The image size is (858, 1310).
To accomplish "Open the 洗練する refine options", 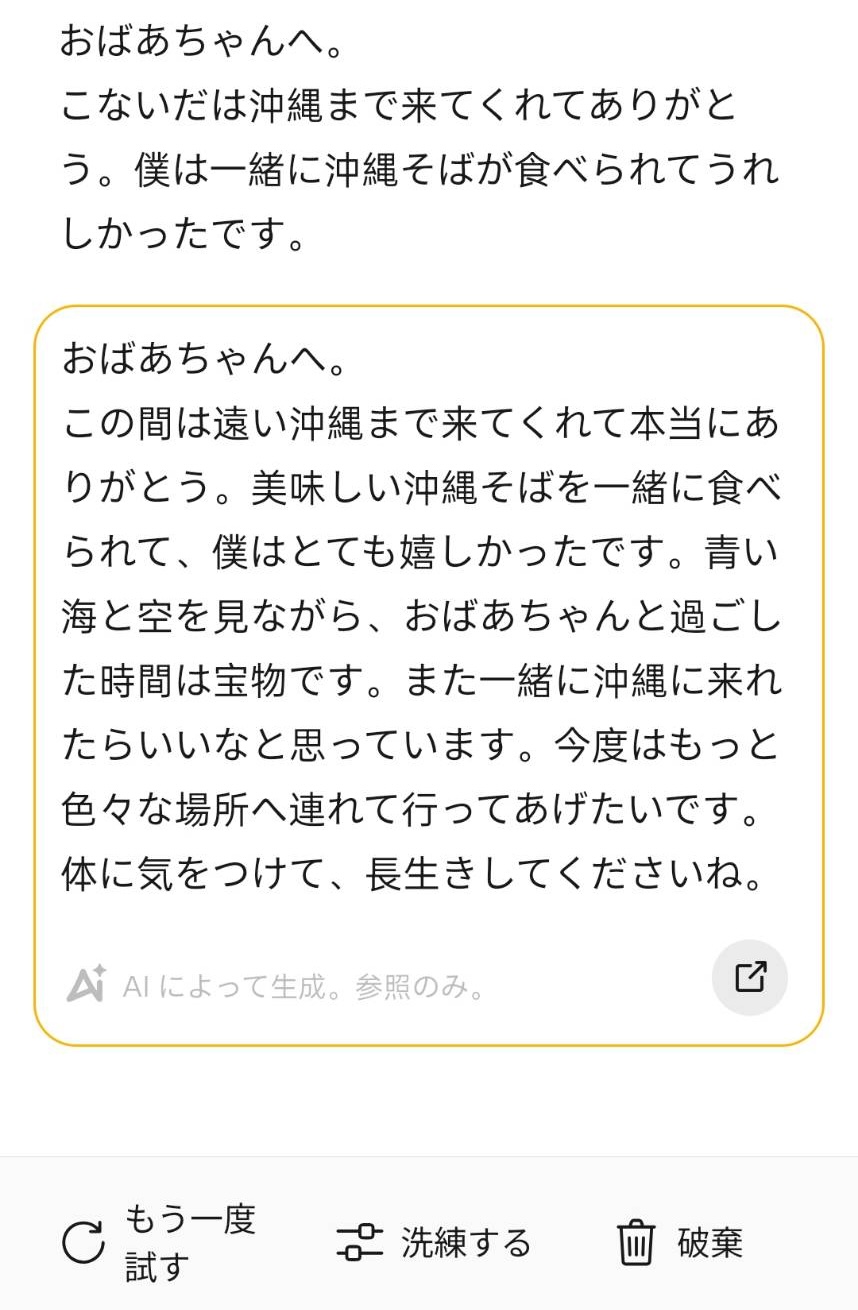I will 433,1243.
